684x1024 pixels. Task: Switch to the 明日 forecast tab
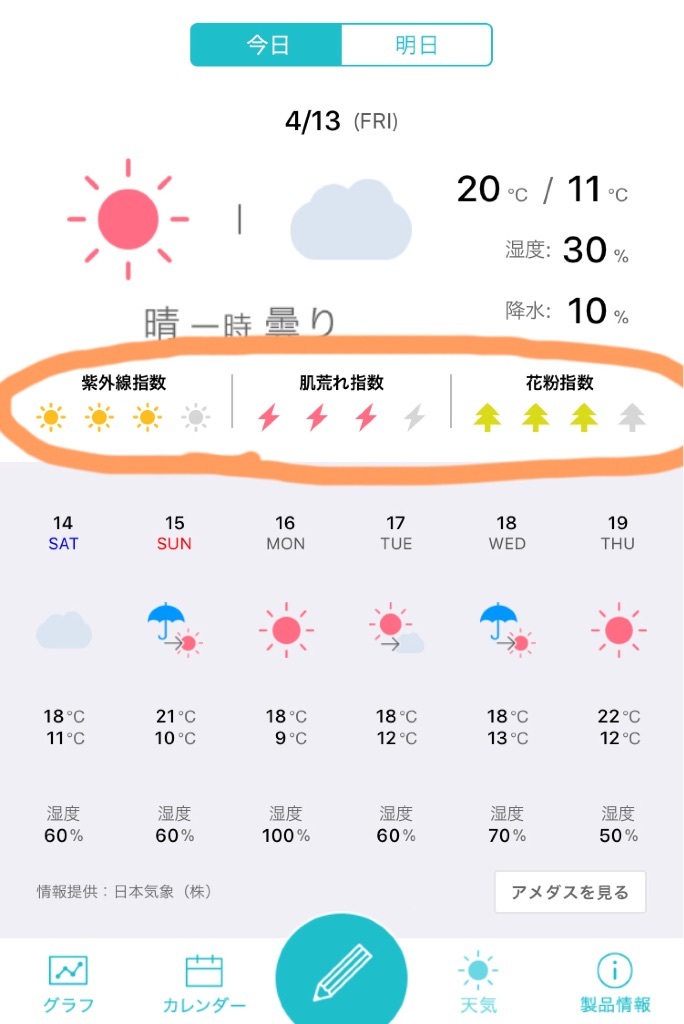coord(416,45)
